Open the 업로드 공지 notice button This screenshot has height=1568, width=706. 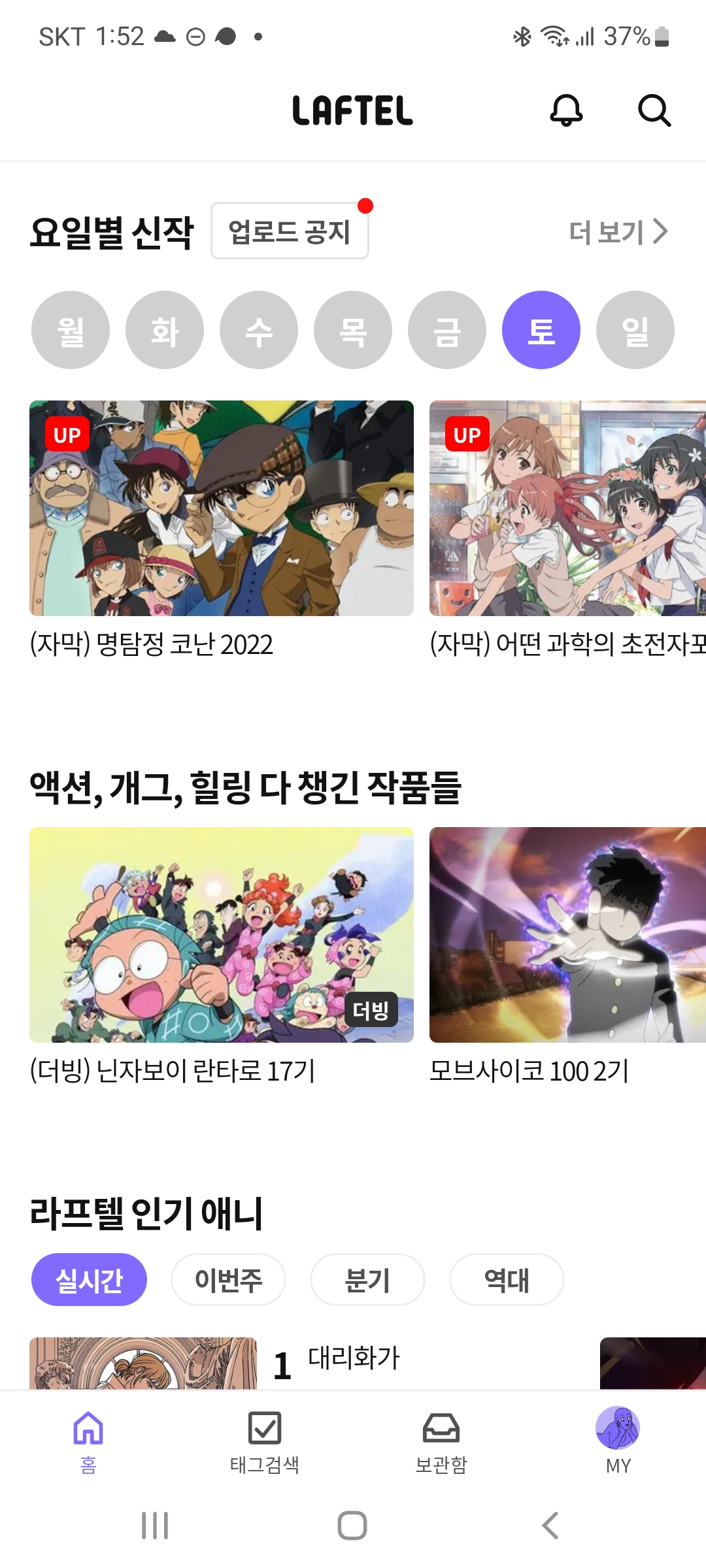pyautogui.click(x=290, y=231)
